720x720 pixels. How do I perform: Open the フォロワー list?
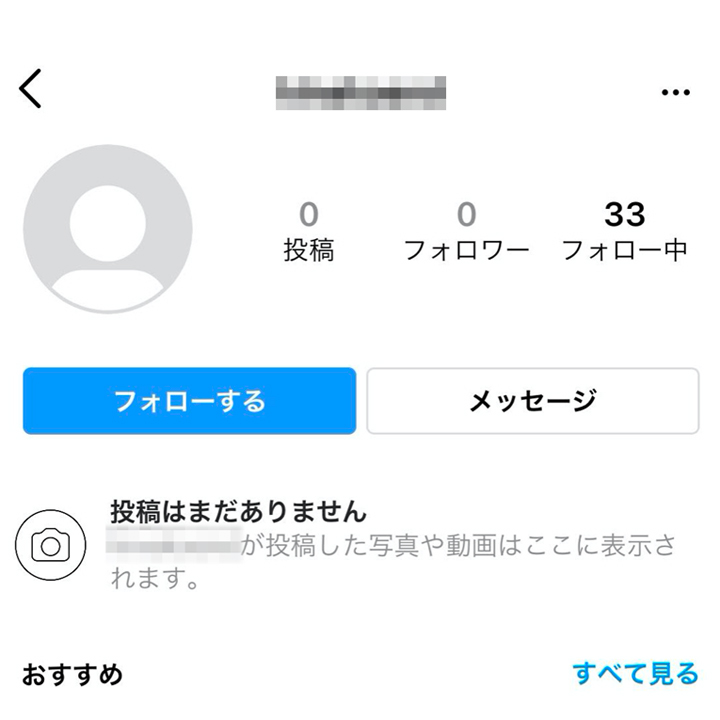[x=466, y=230]
